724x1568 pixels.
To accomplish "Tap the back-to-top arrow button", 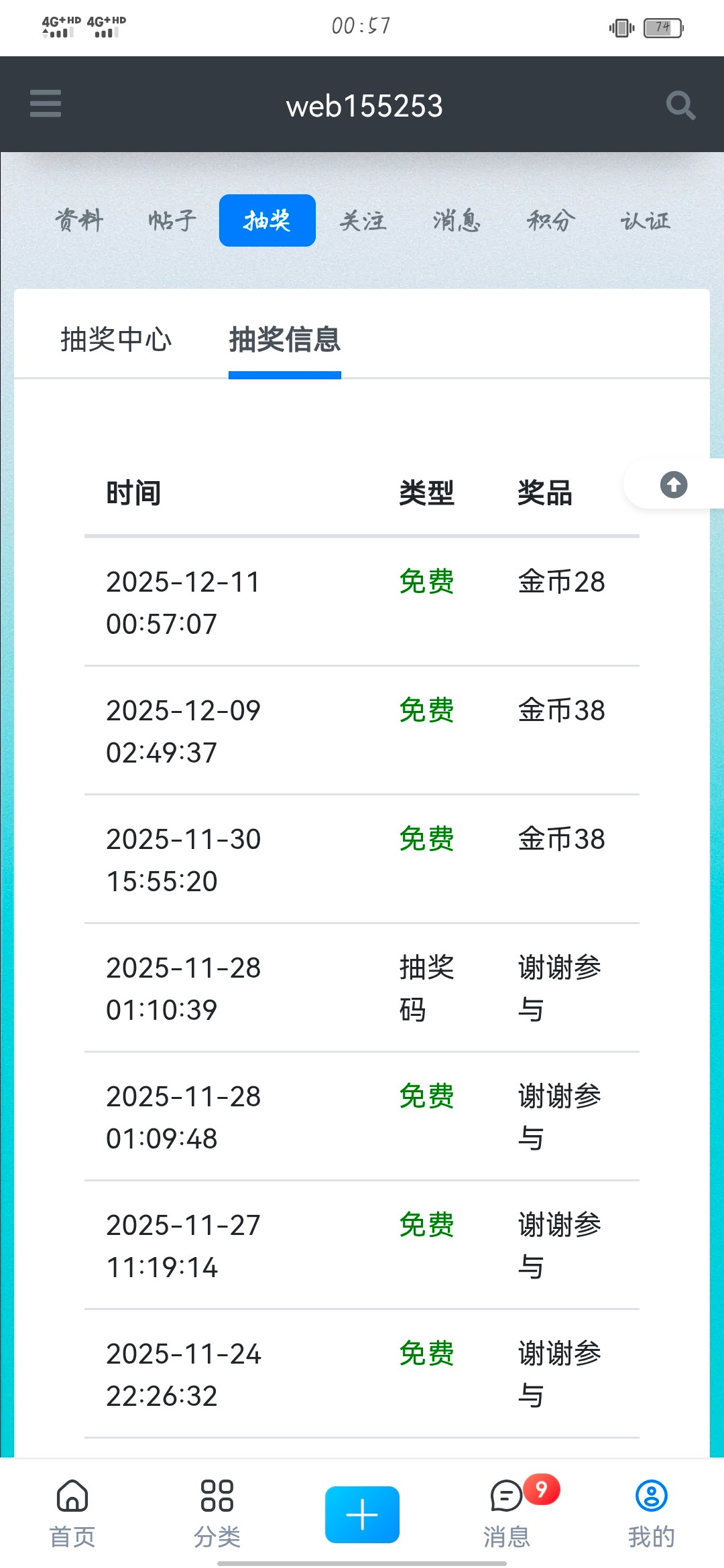I will (673, 484).
